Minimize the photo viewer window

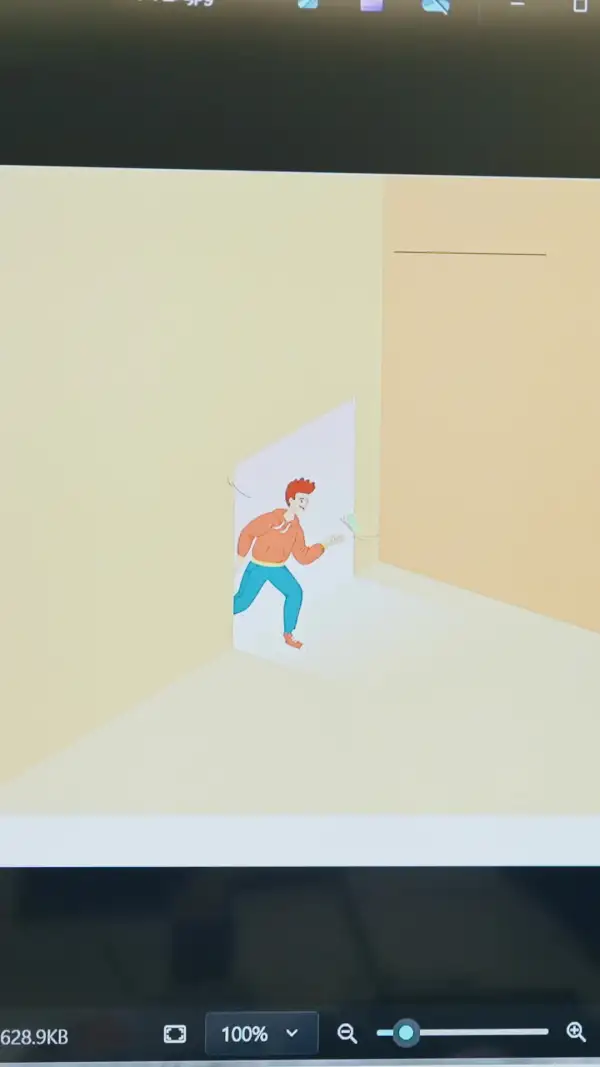point(518,4)
